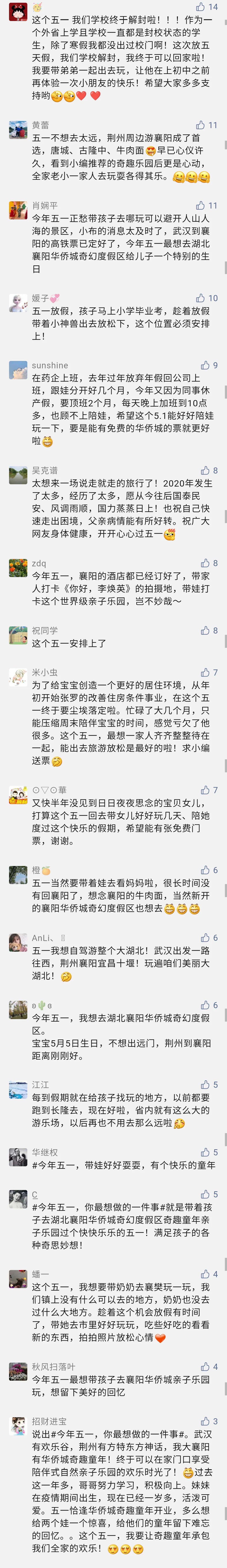Like 招财进宝's comment
227x1568 pixels.
click(205, 1421)
